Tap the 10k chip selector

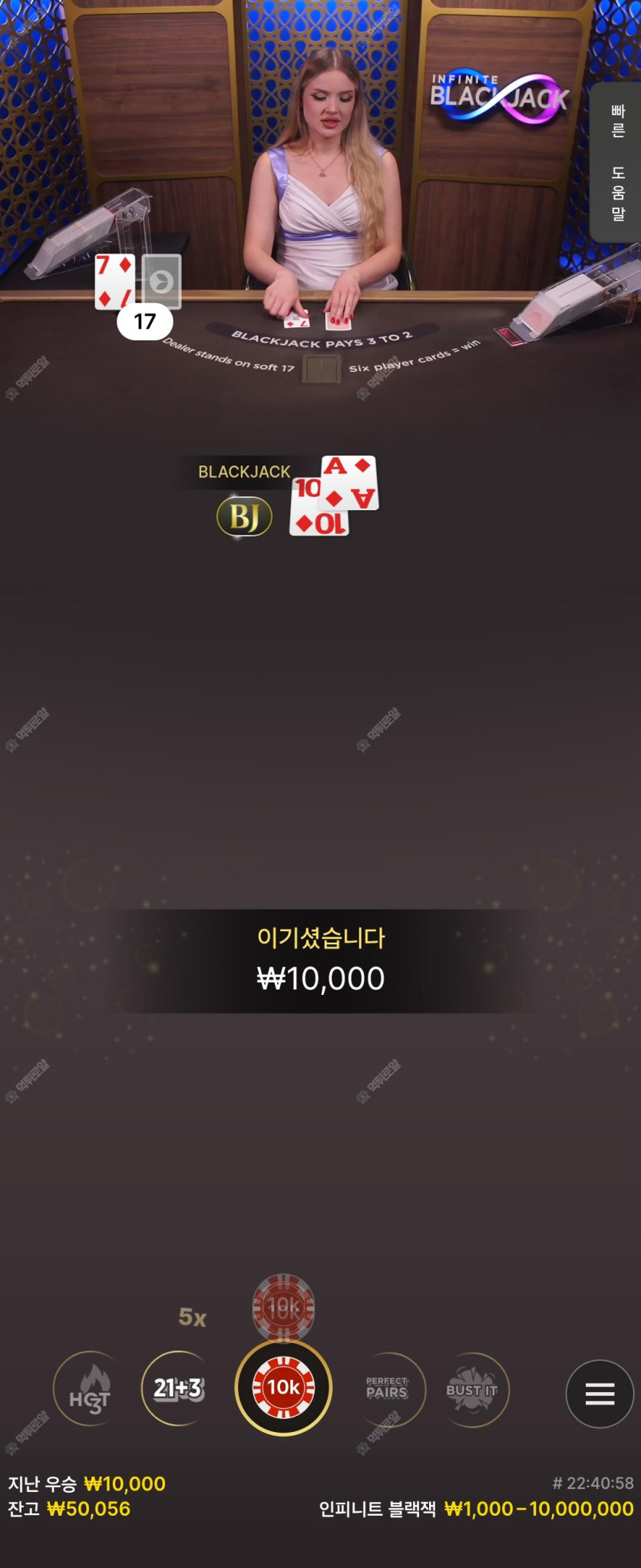[283, 1387]
